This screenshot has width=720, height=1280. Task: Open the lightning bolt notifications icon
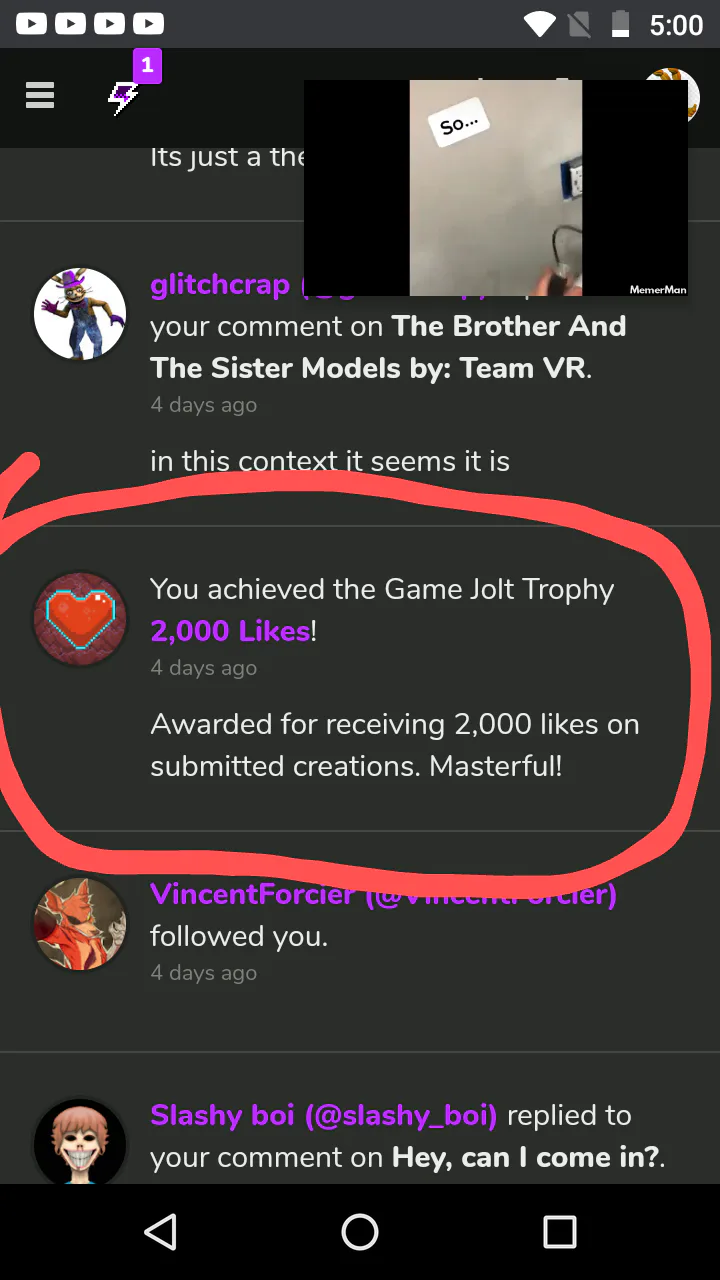tap(124, 97)
